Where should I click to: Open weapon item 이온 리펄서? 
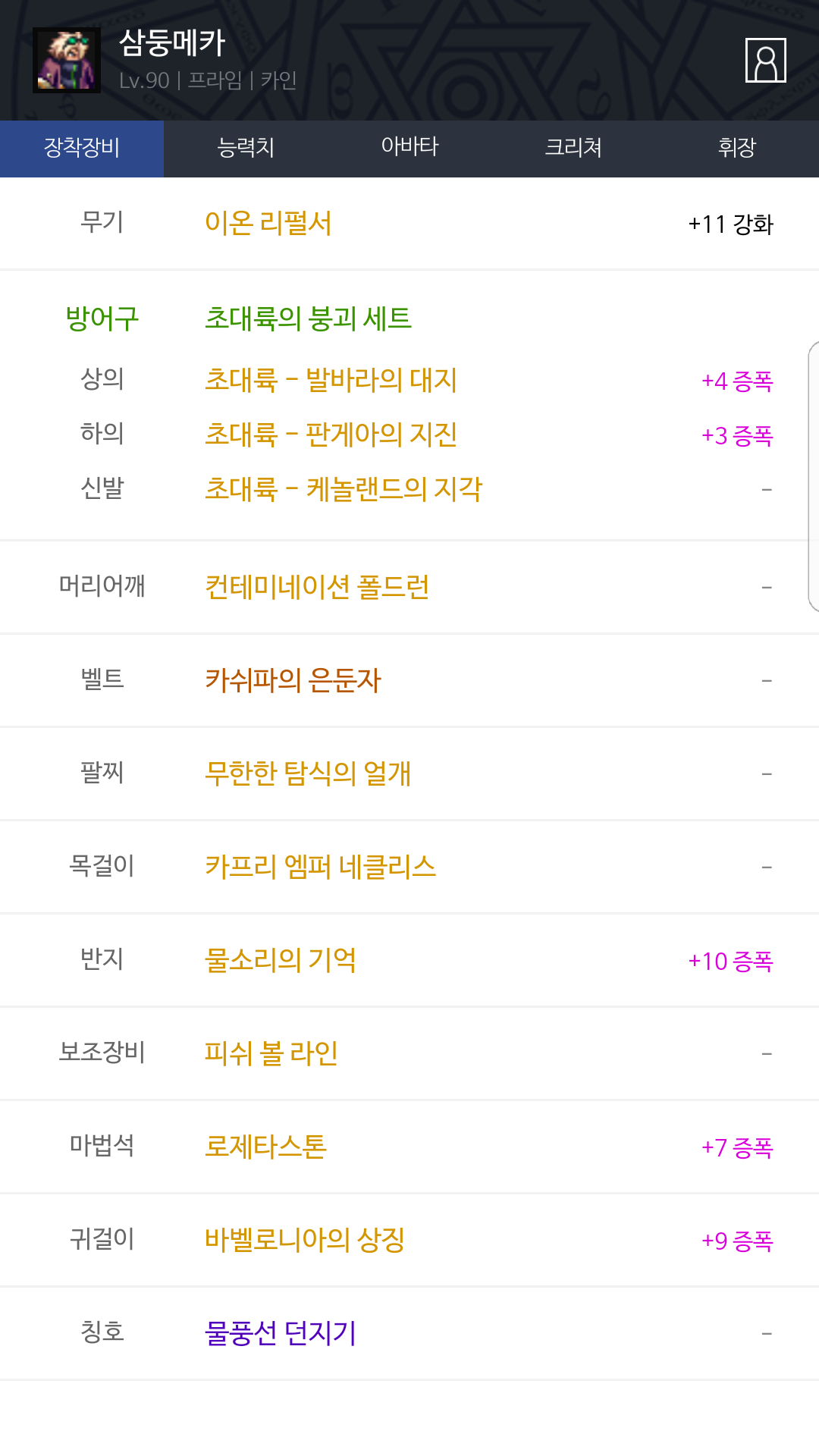[x=268, y=224]
